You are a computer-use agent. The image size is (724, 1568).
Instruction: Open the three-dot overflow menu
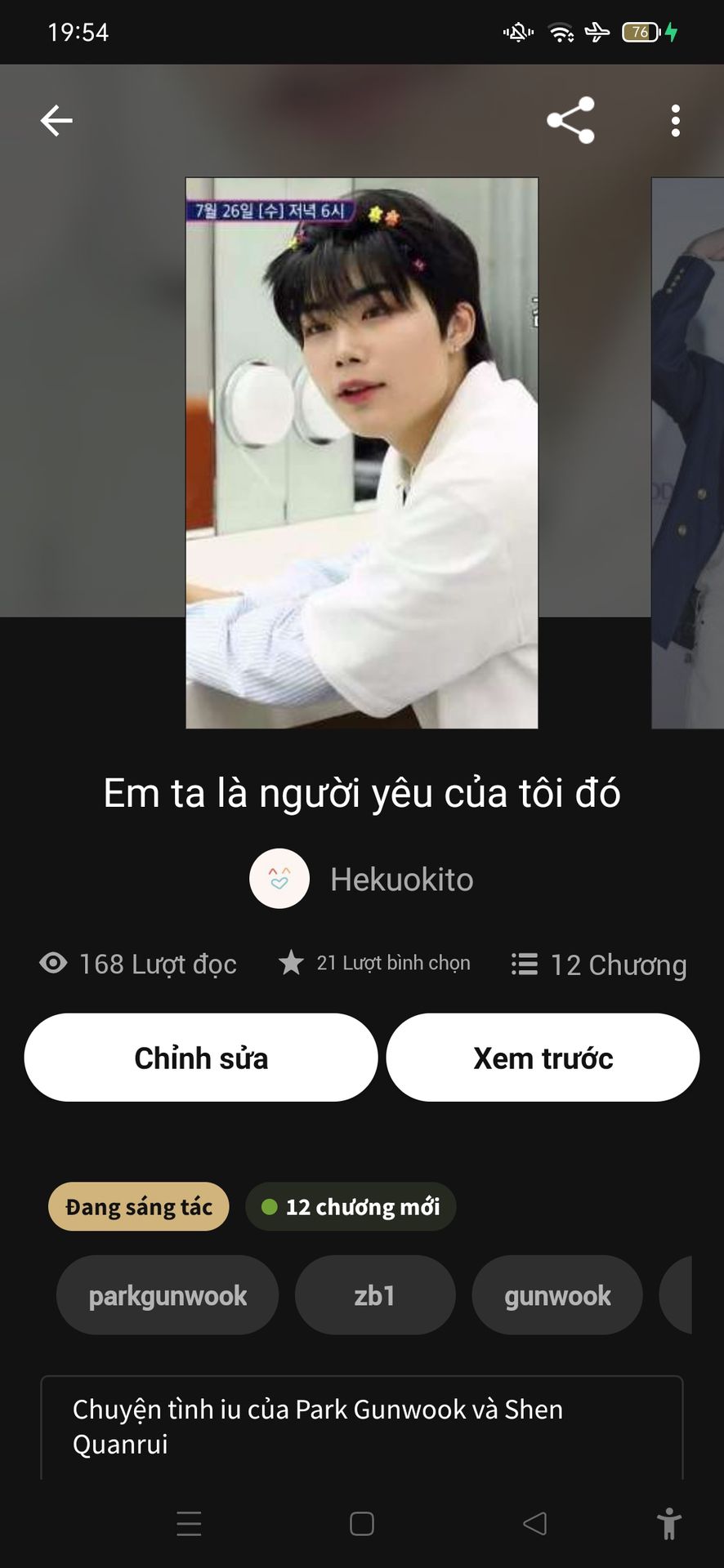[x=675, y=121]
